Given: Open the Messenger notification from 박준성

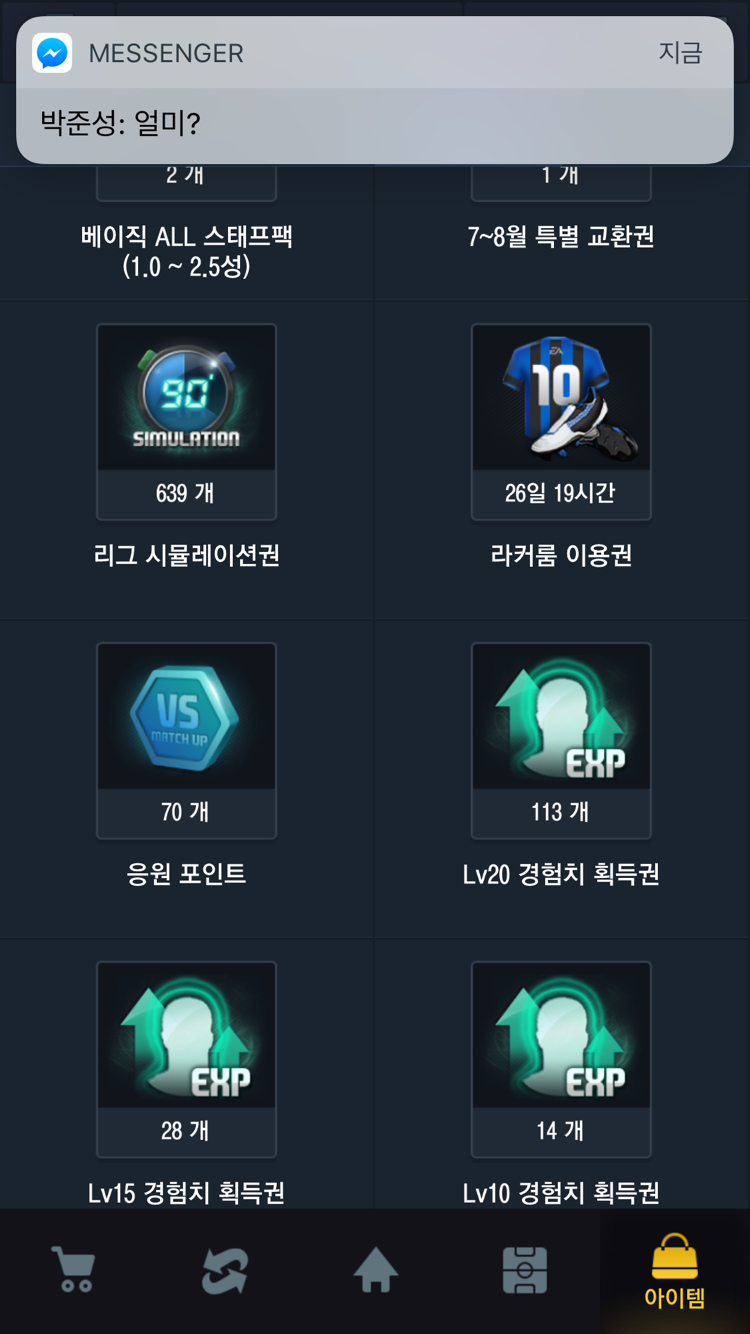Looking at the screenshot, I should tap(375, 120).
